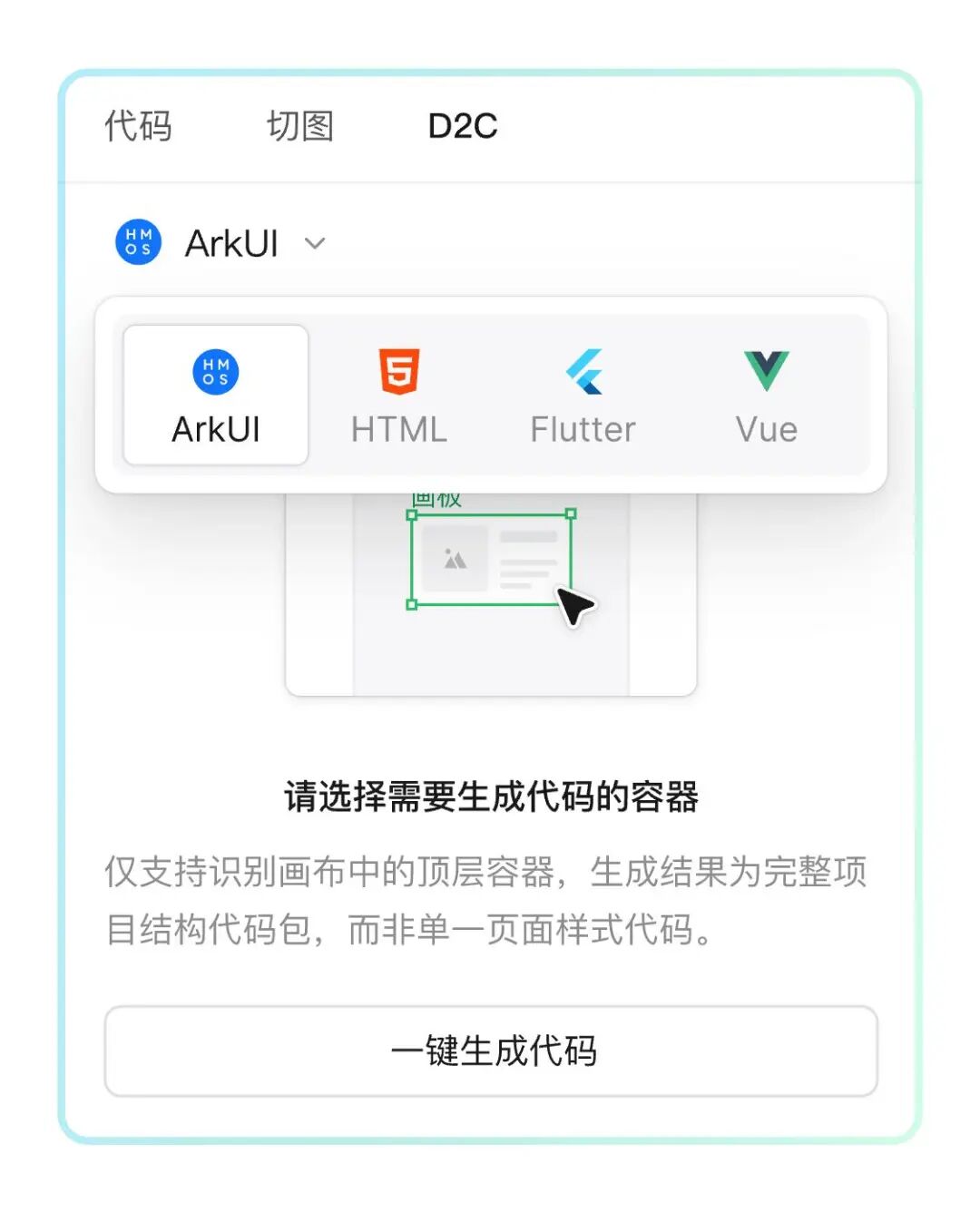
Task: Switch to the 代码 tab
Action: coord(139,126)
